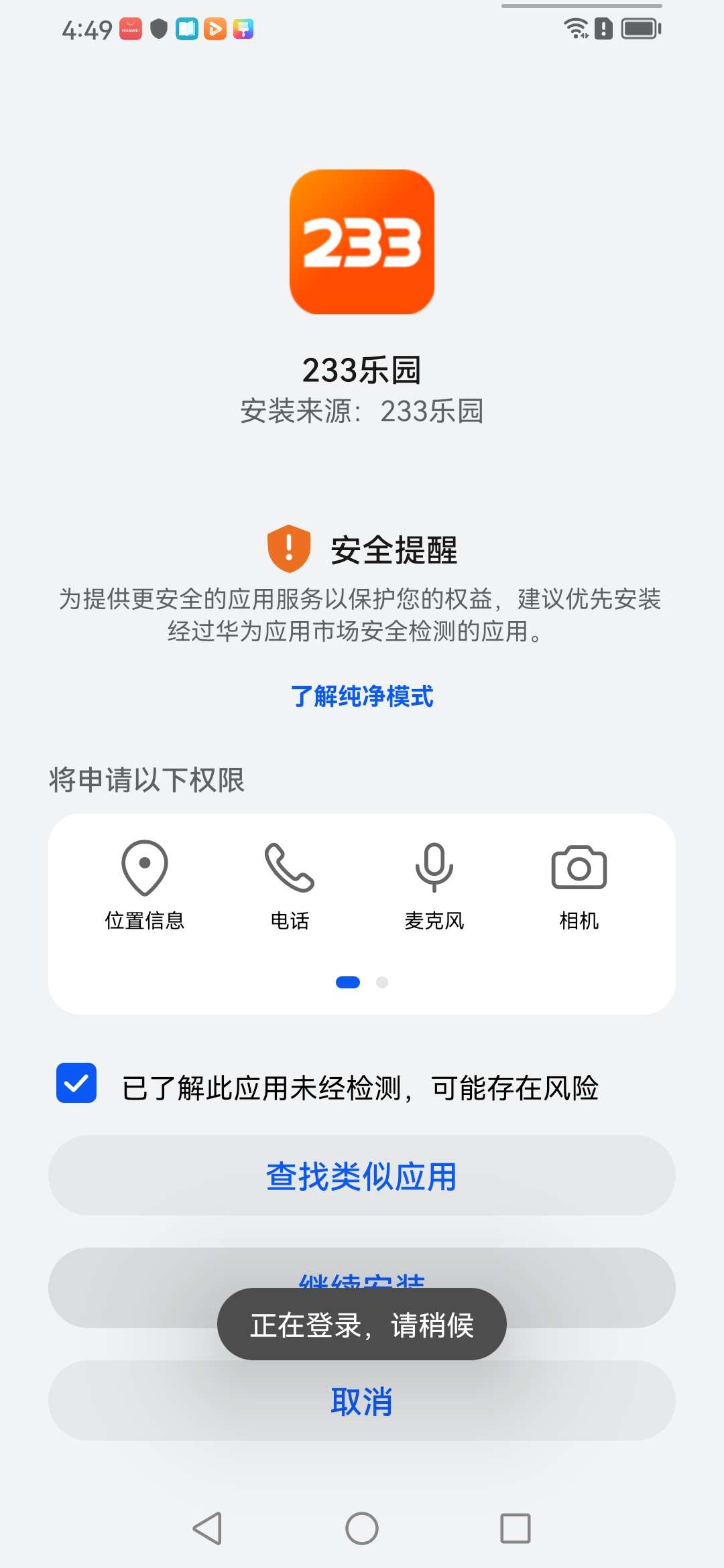The width and height of the screenshot is (724, 1568).
Task: Uncheck the 已了解此应用未经检测 checkbox
Action: tap(76, 1083)
